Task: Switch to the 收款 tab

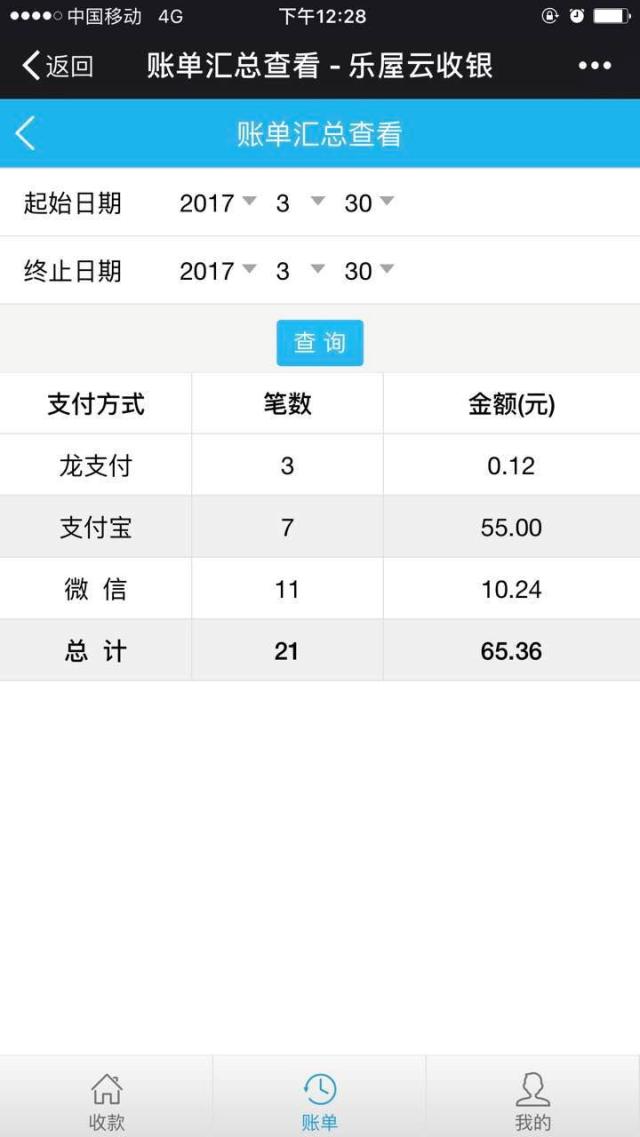Action: [x=107, y=1102]
